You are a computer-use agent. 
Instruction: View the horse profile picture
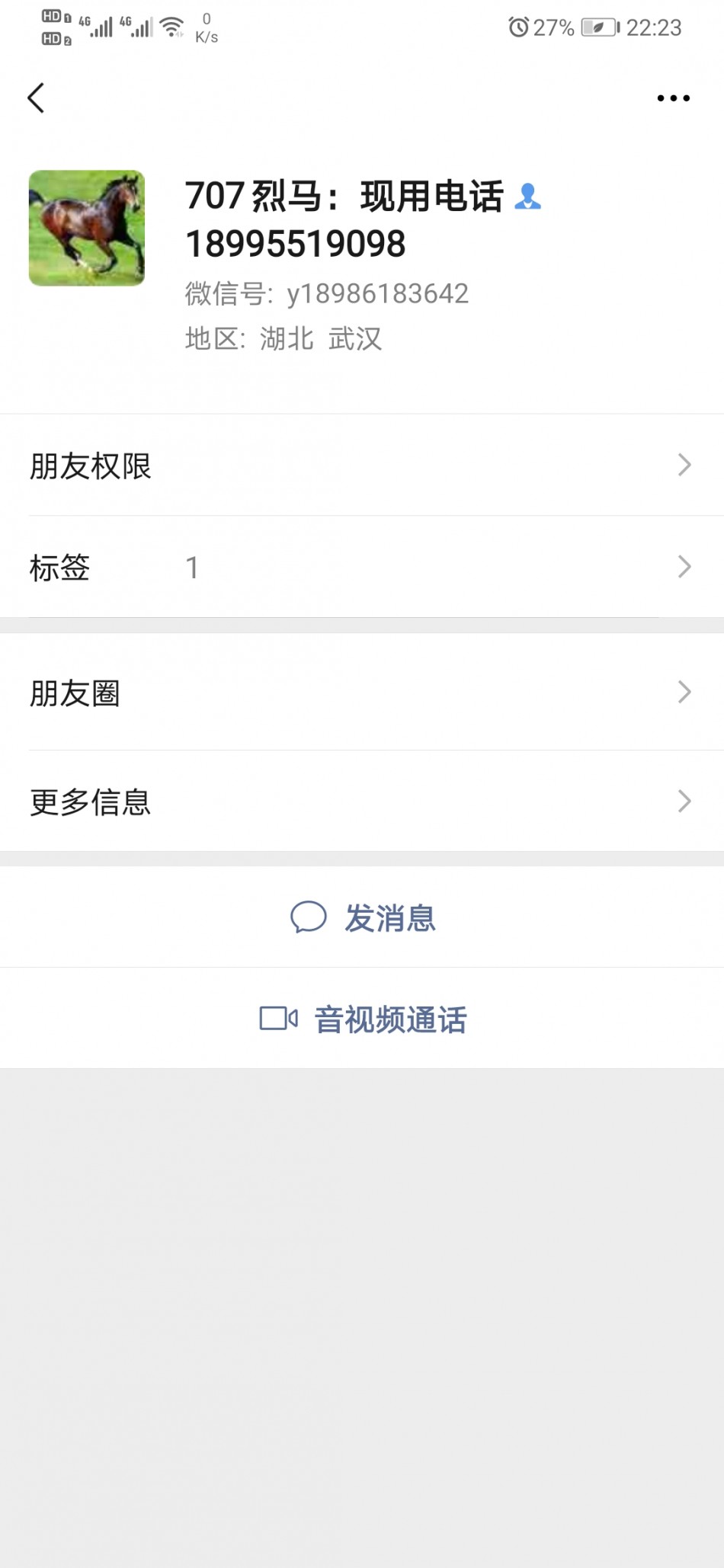87,229
